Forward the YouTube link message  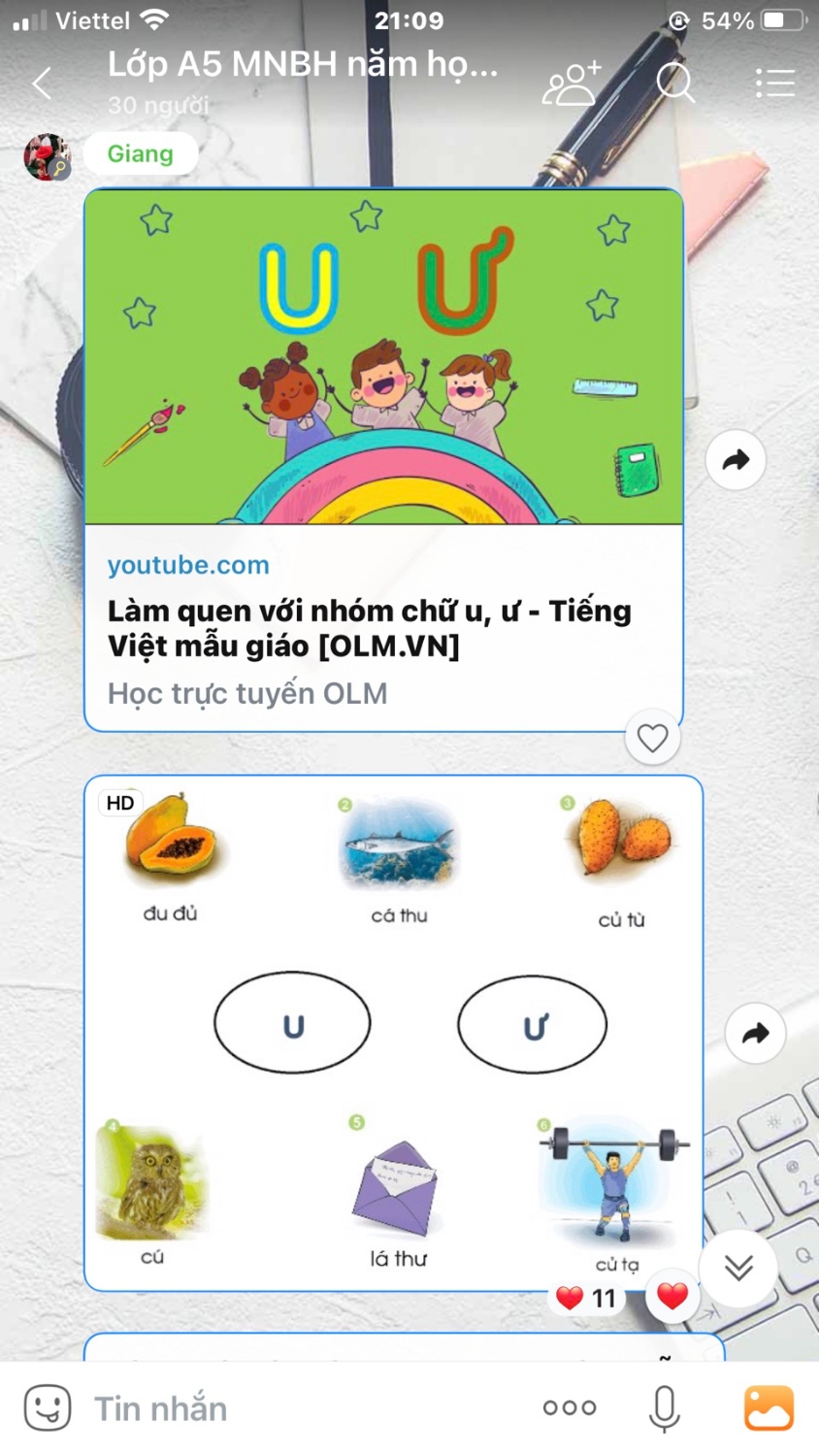point(736,460)
